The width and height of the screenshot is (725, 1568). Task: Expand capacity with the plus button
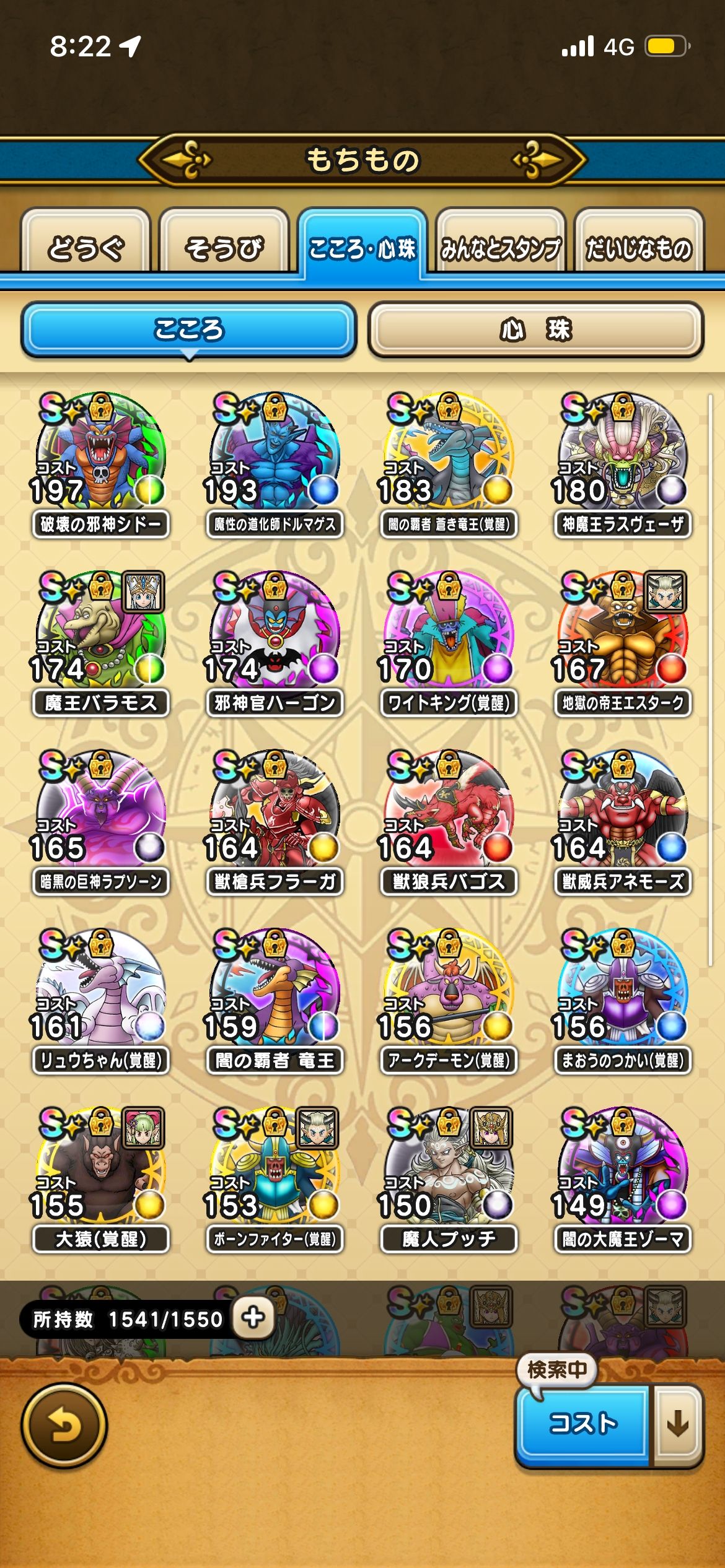[x=253, y=1318]
